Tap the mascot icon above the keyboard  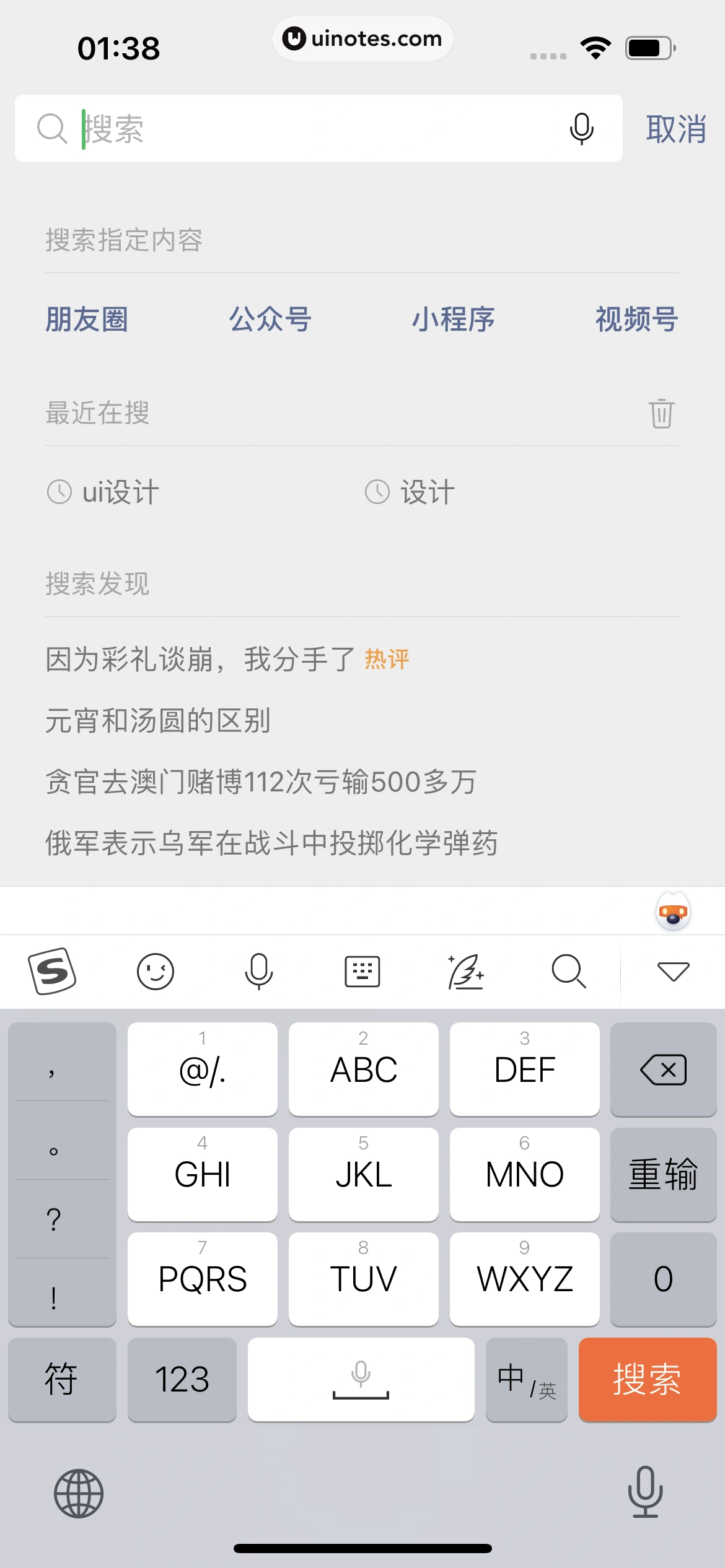click(x=672, y=910)
